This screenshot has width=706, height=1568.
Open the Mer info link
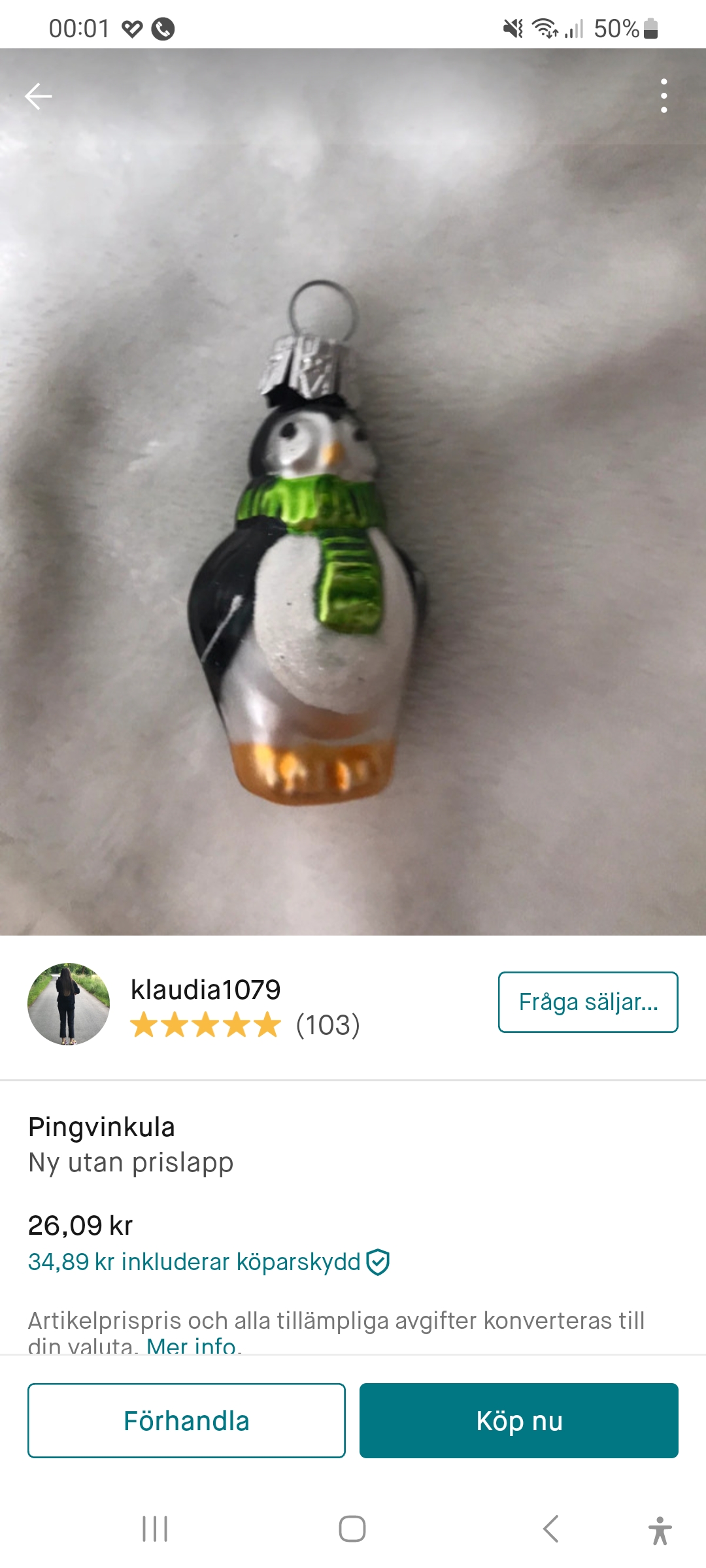[193, 1345]
